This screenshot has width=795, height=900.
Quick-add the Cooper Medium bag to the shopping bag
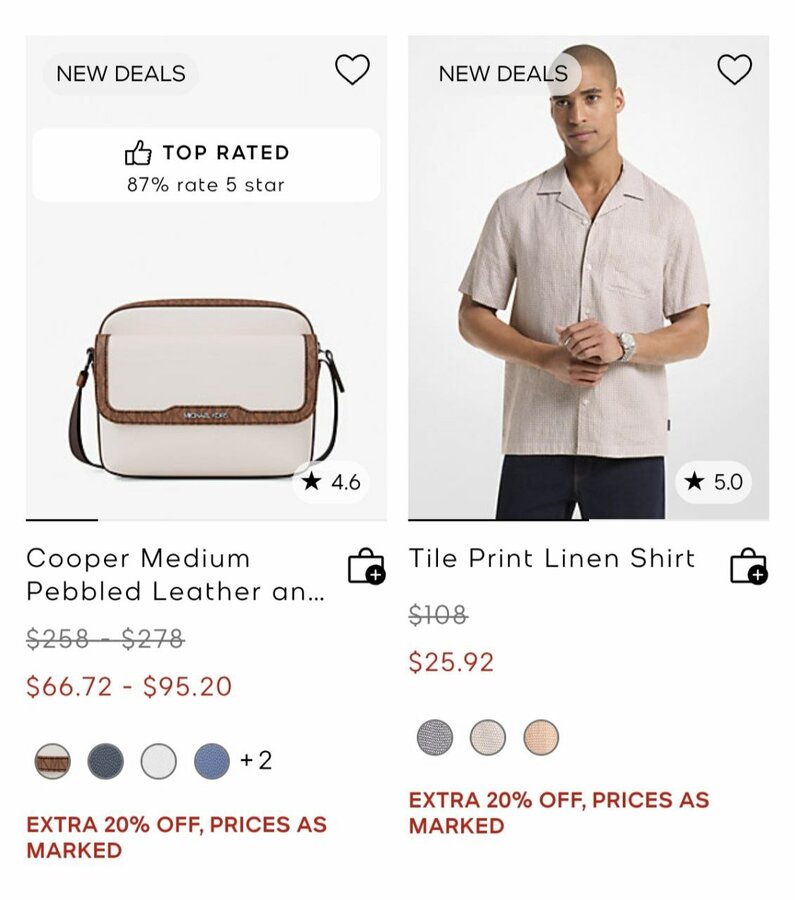[x=366, y=566]
